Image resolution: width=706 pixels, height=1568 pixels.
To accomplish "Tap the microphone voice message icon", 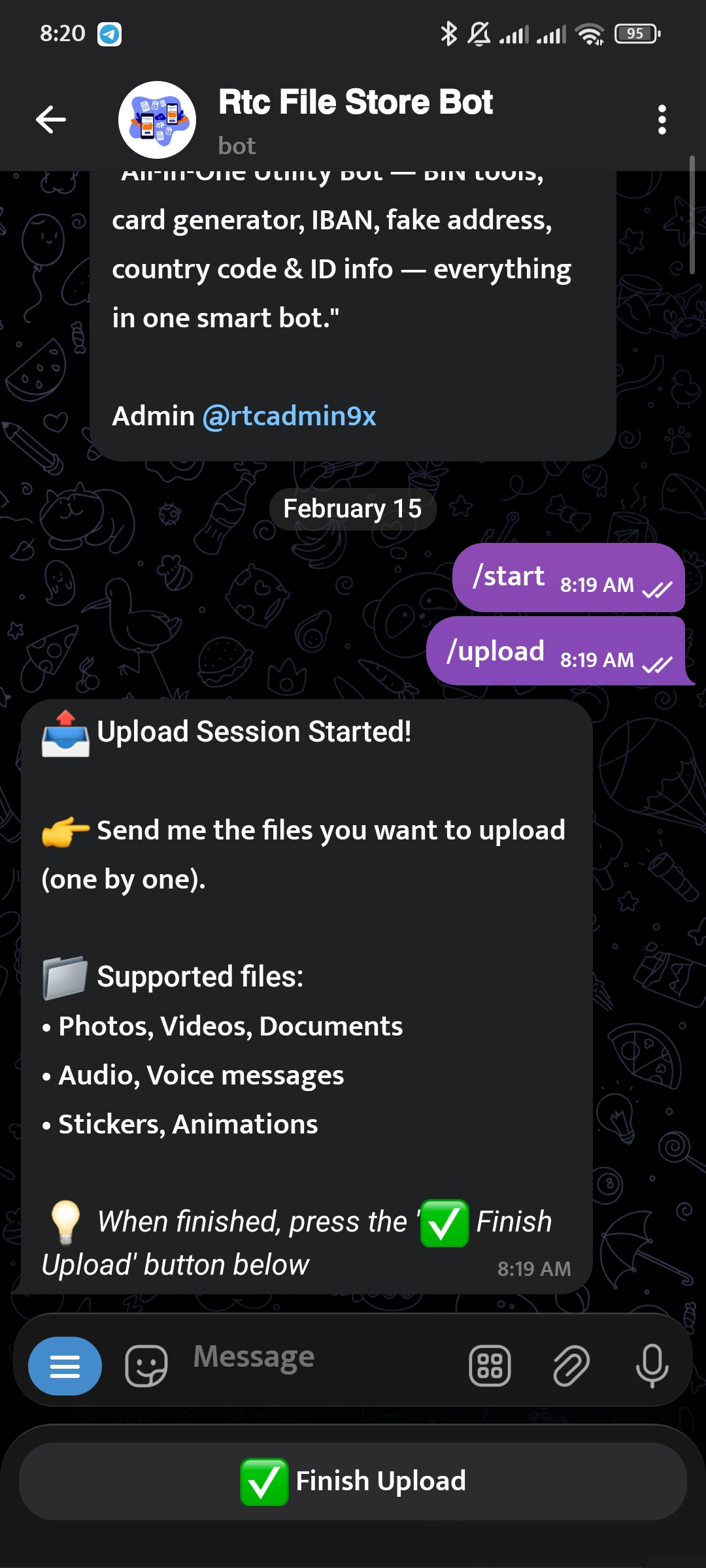I will (652, 1366).
